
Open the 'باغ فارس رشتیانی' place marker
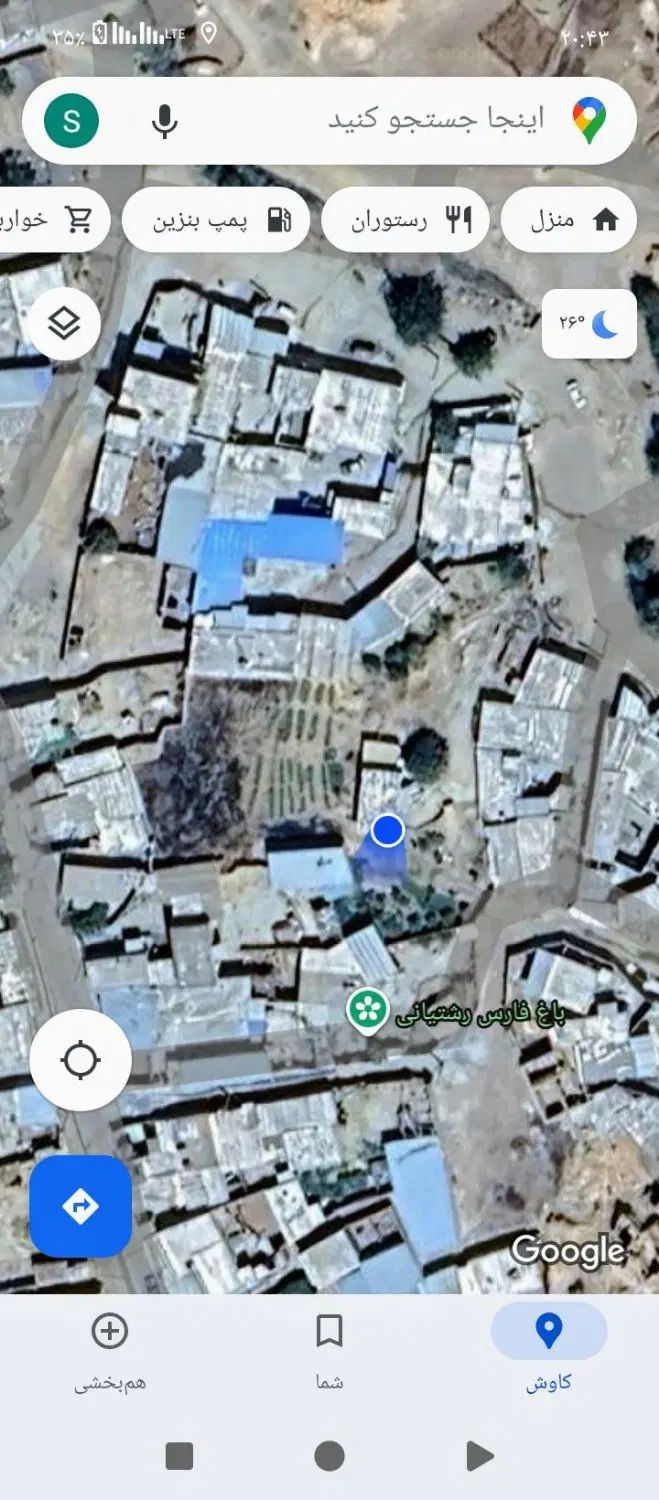[x=368, y=1010]
